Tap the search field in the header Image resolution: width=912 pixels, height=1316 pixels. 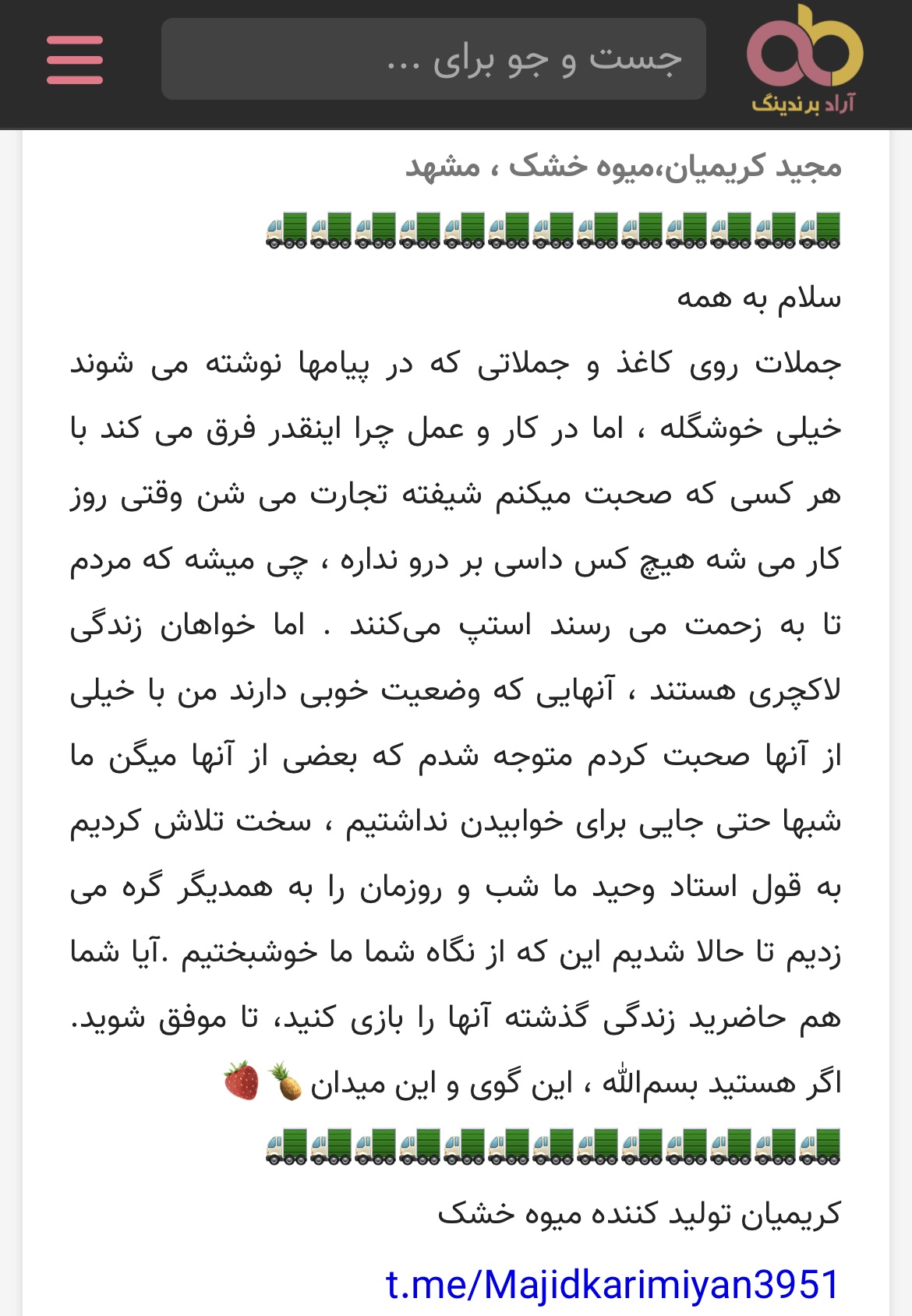[433, 60]
